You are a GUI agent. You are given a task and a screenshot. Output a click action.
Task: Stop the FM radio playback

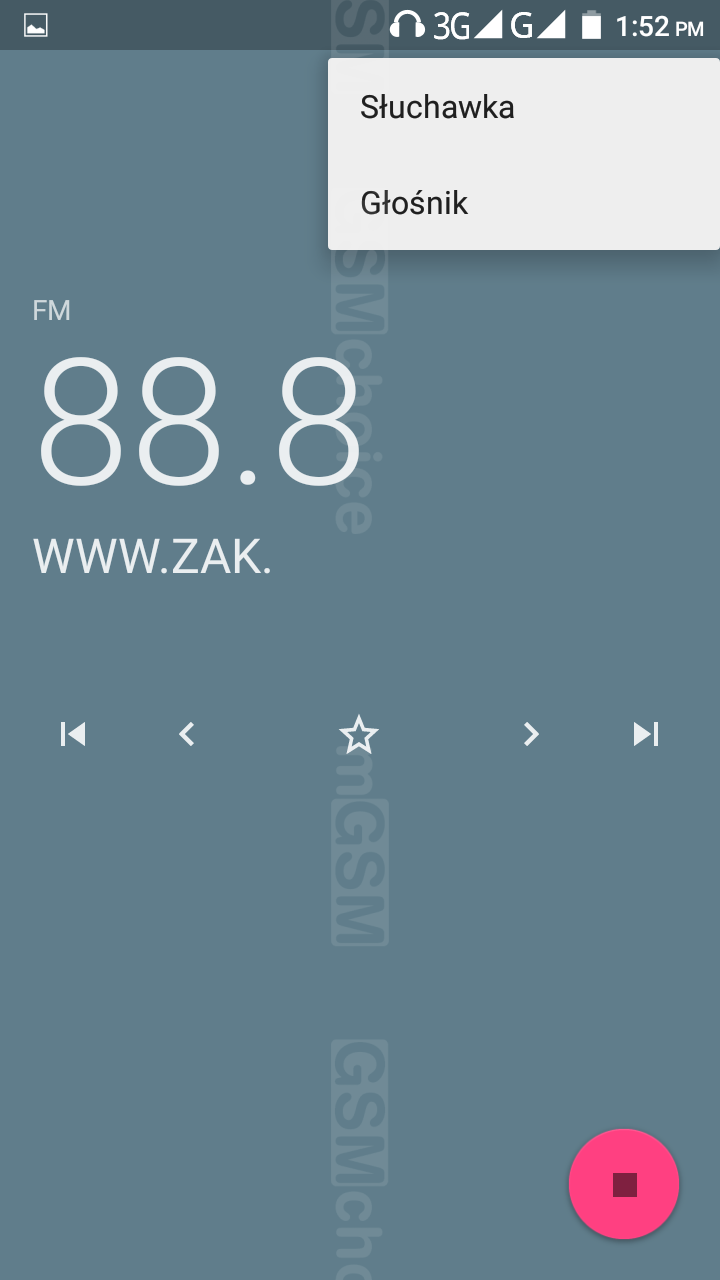(x=624, y=1184)
